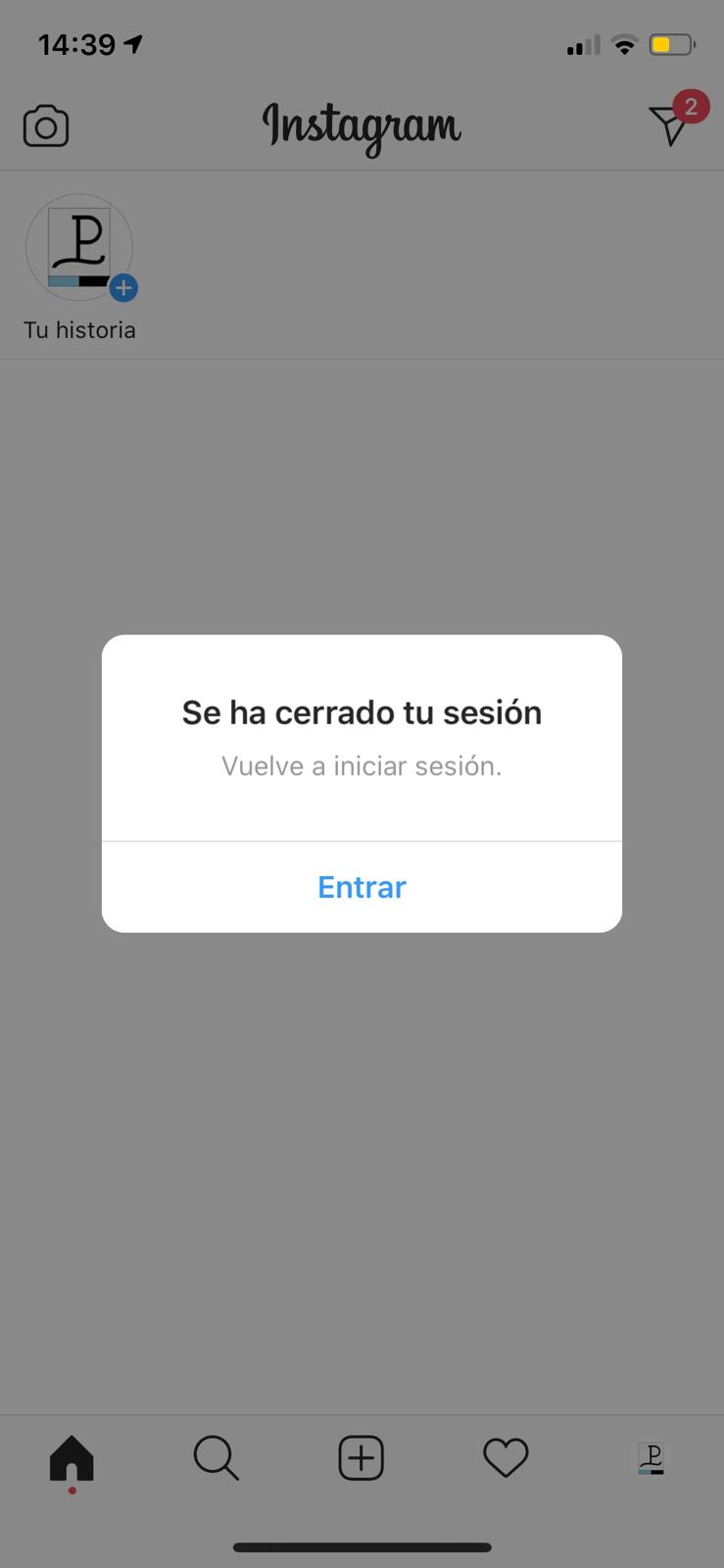Tap the cellular signal bars indicator
Screen dimensions: 724x1568
(582, 43)
